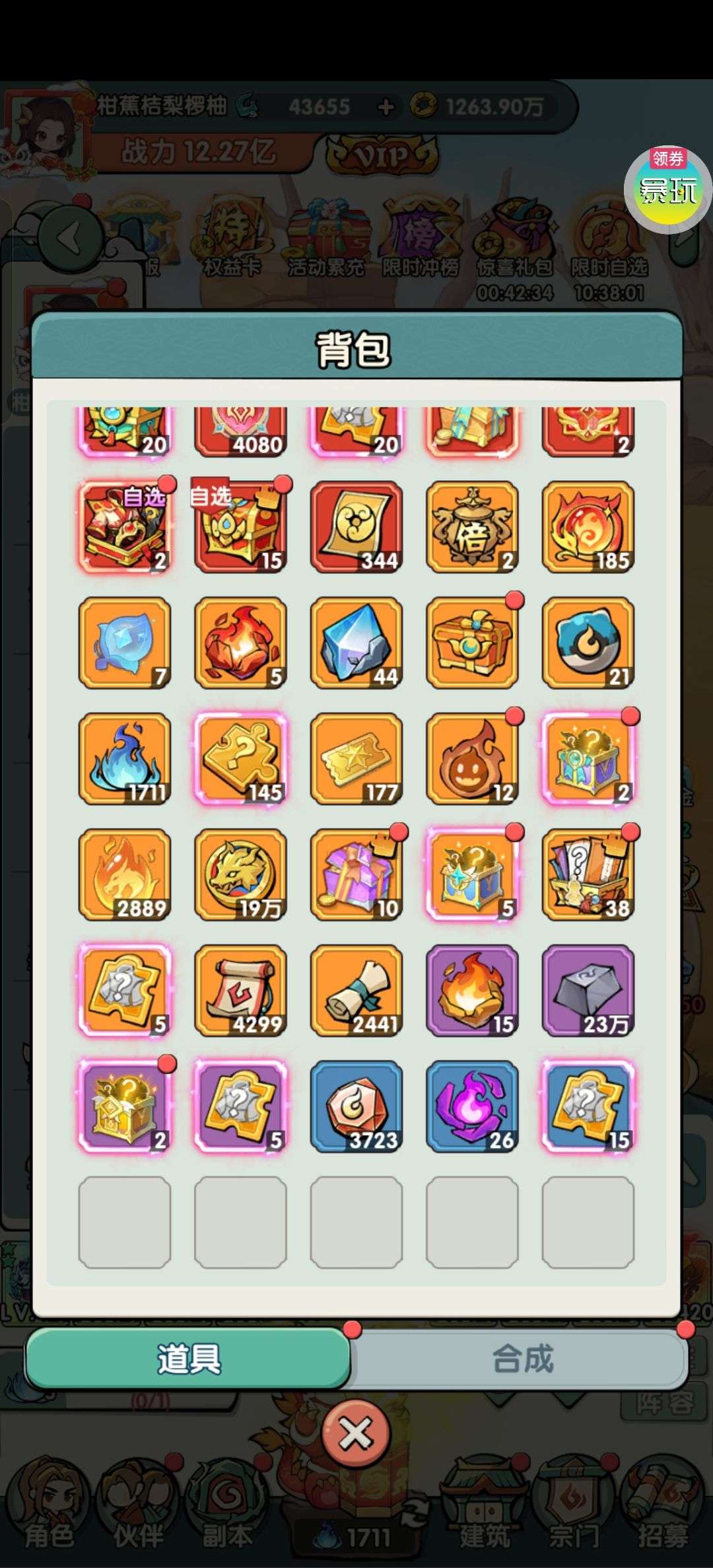Image resolution: width=713 pixels, height=1568 pixels.
Task: Select the blue flame item with 1711
Action: pyautogui.click(x=125, y=758)
